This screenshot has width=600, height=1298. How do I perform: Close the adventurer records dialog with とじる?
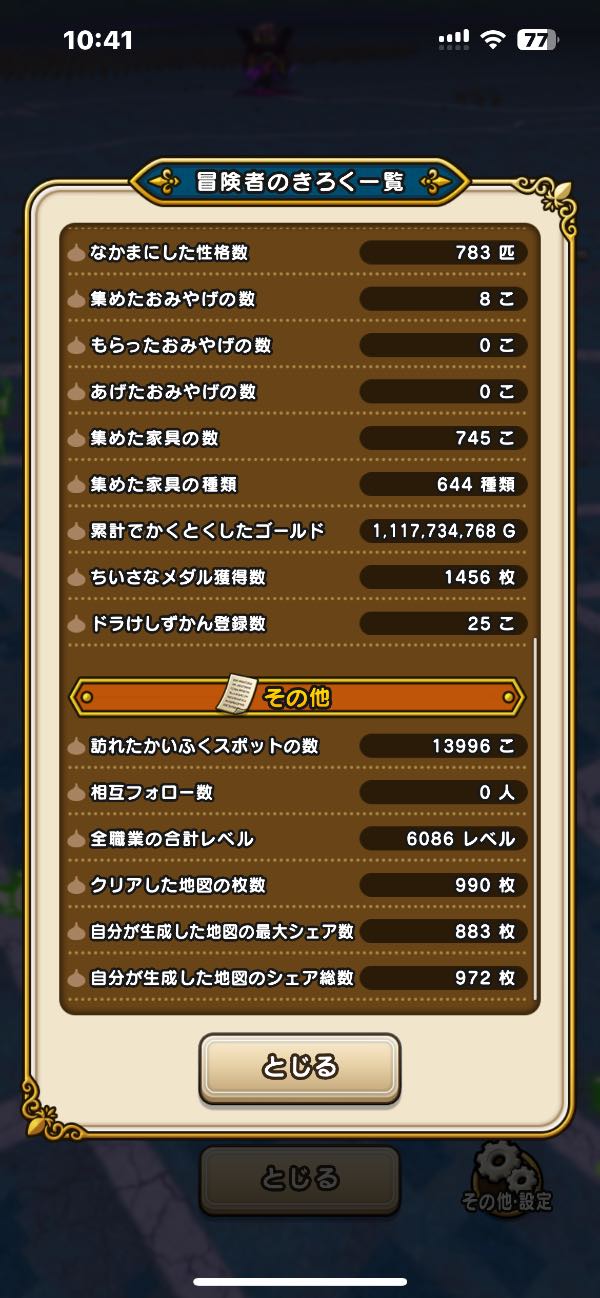(300, 1066)
